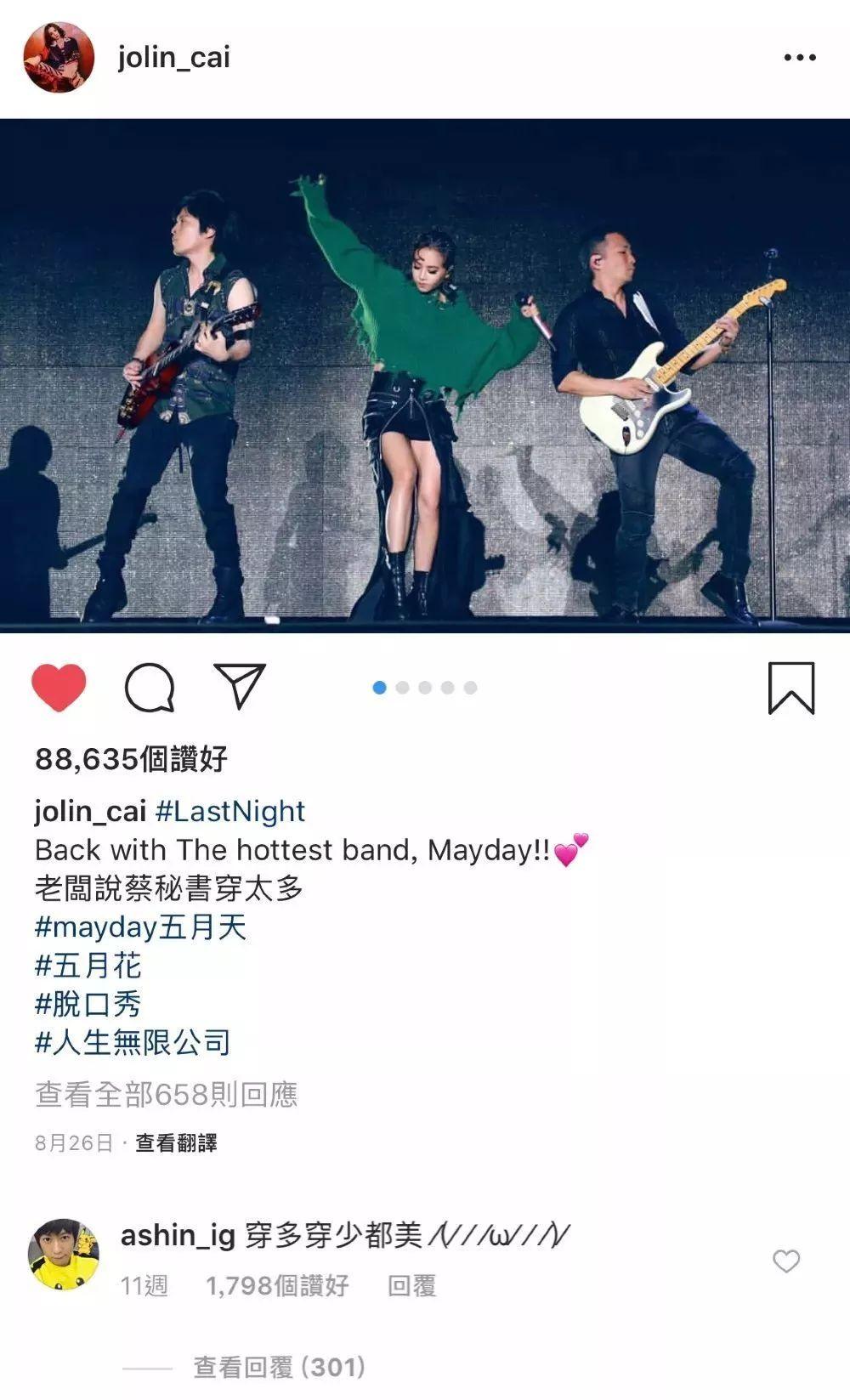Image resolution: width=850 pixels, height=1400 pixels.
Task: Open the jolin_cai username in the post header
Action: [x=174, y=58]
